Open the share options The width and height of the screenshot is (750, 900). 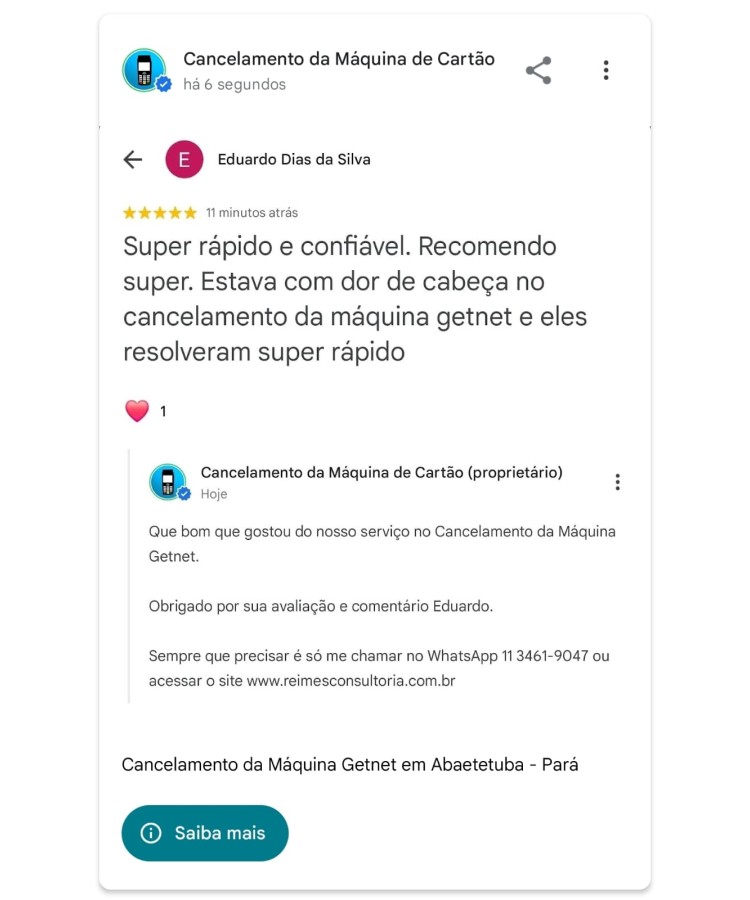[539, 70]
